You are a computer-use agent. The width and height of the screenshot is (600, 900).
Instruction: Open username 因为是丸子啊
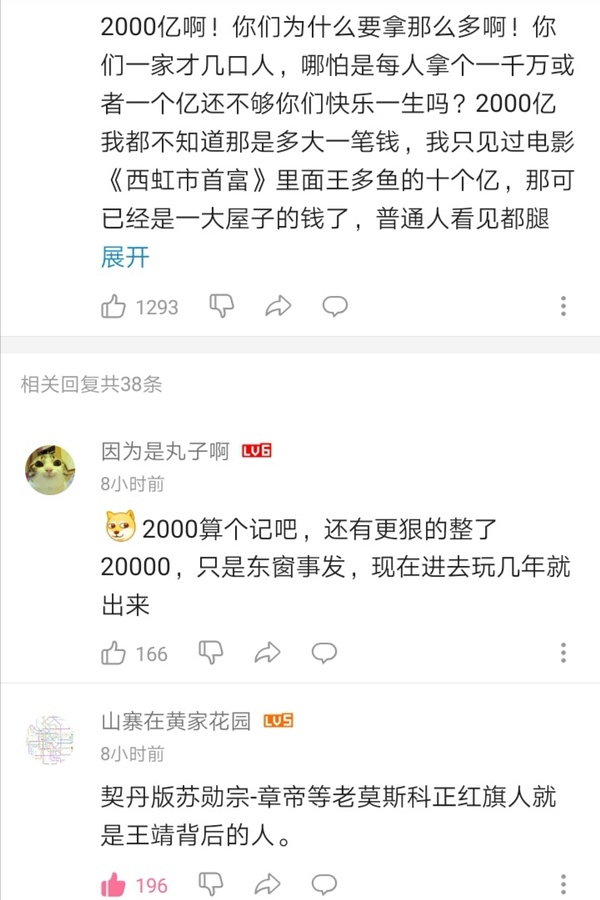coord(165,451)
